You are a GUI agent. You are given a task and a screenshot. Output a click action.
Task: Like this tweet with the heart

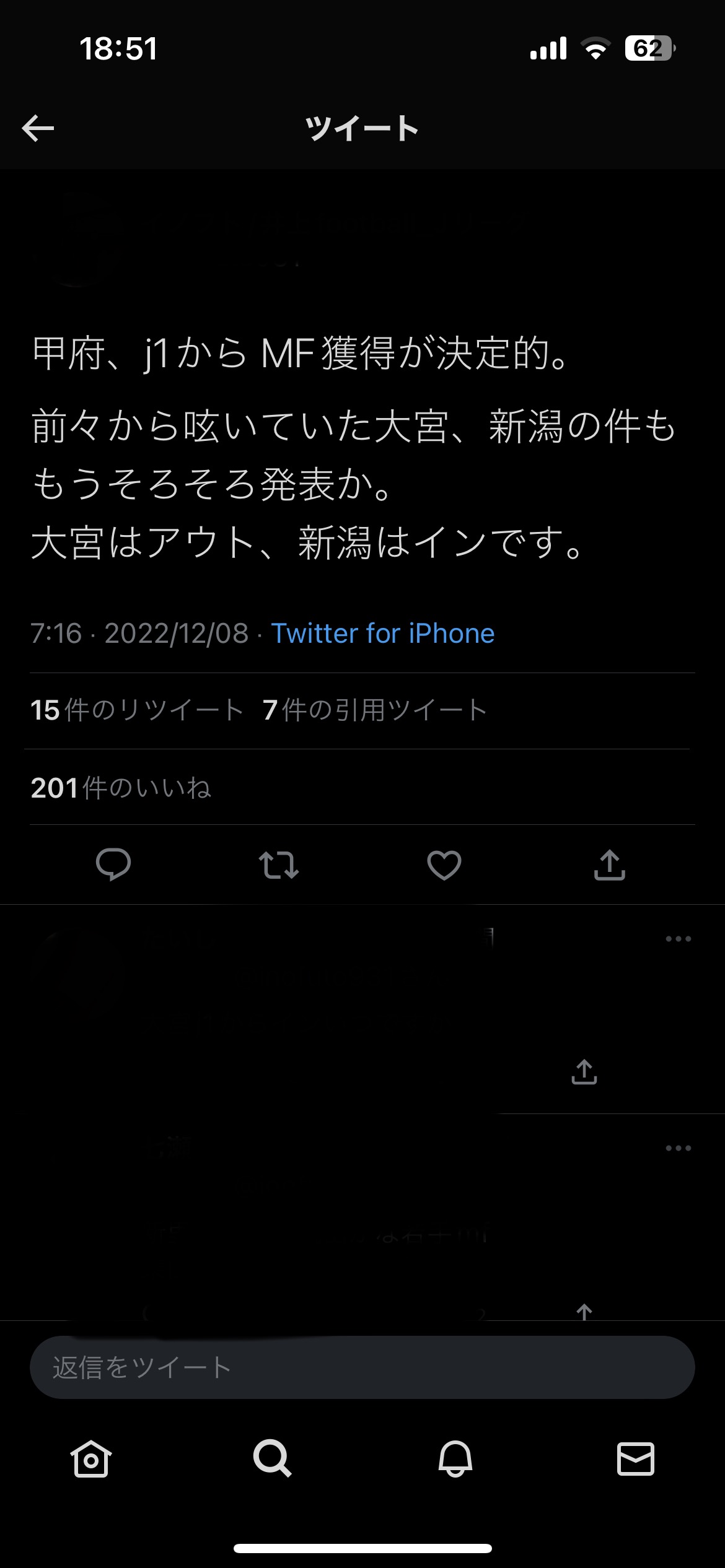[444, 865]
